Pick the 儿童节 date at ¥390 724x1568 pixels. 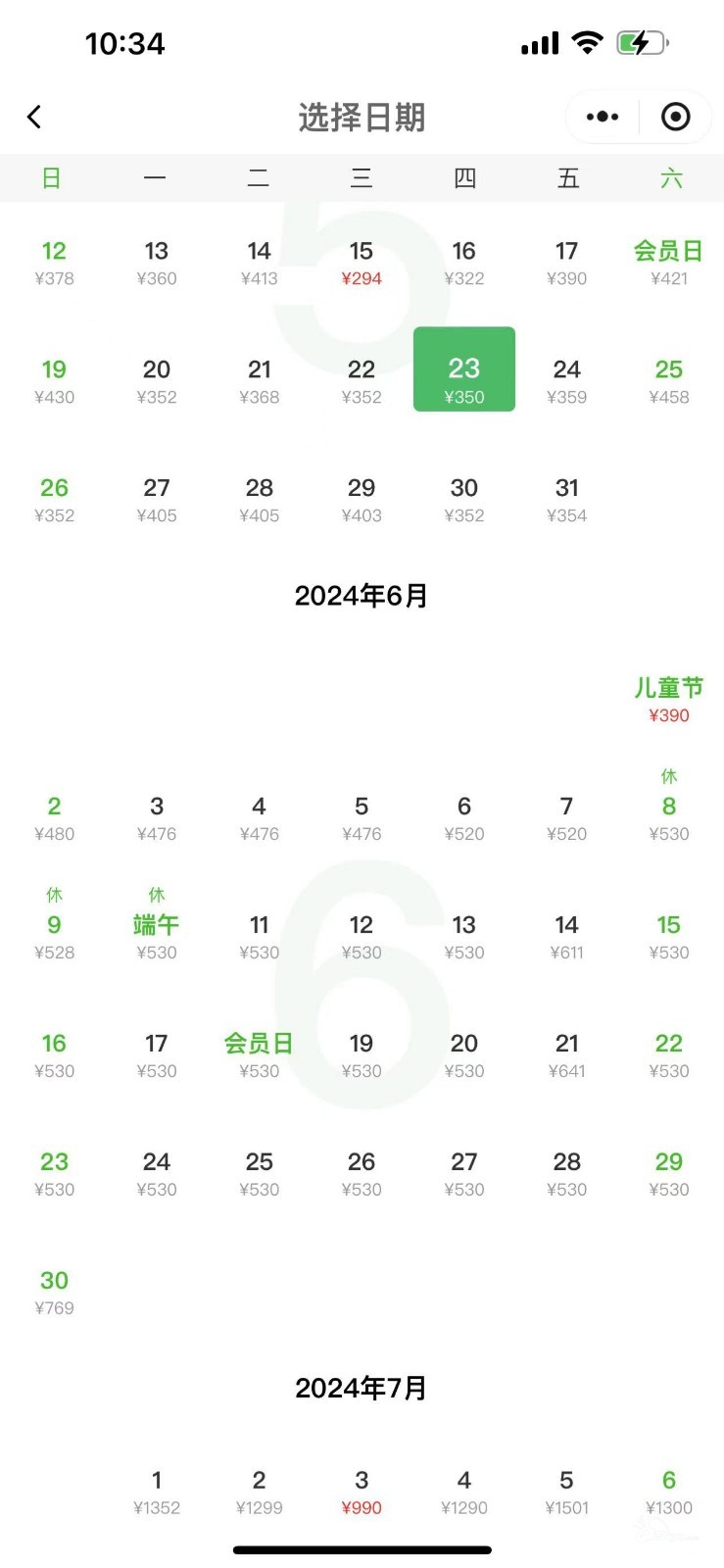(x=669, y=701)
